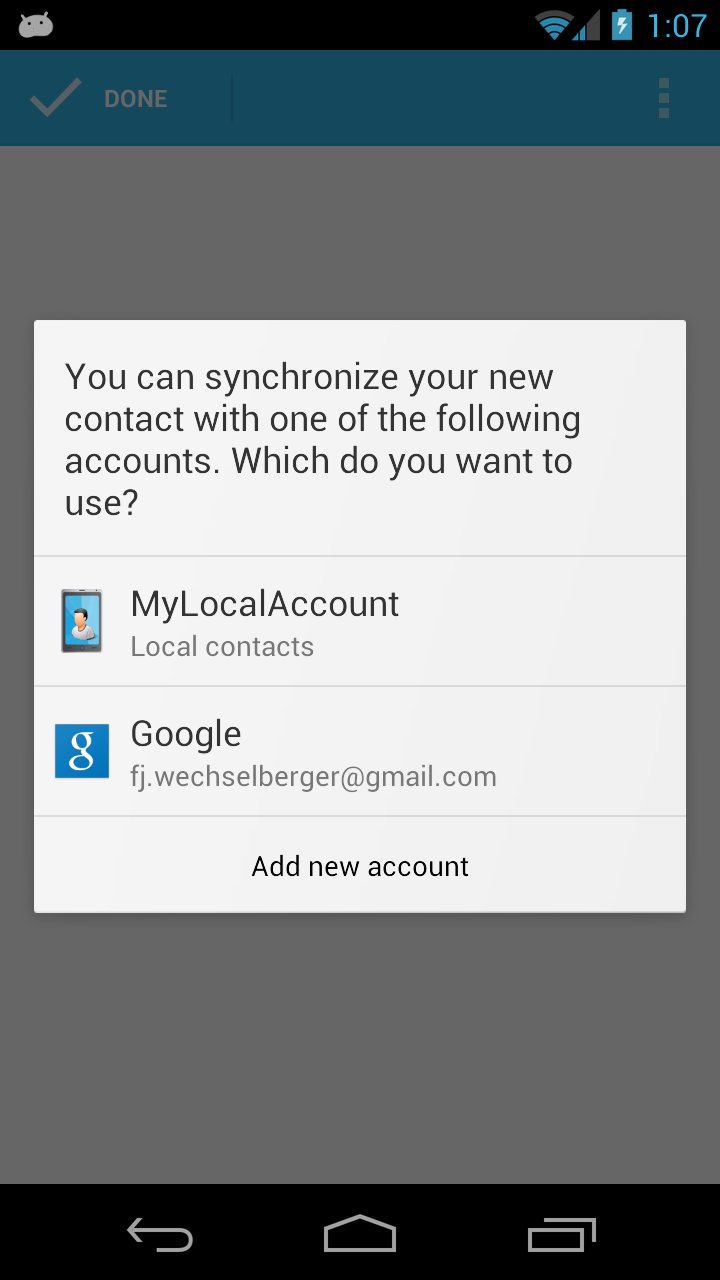Tap Add new account
Screen dimensions: 720x1280
pyautogui.click(x=360, y=866)
